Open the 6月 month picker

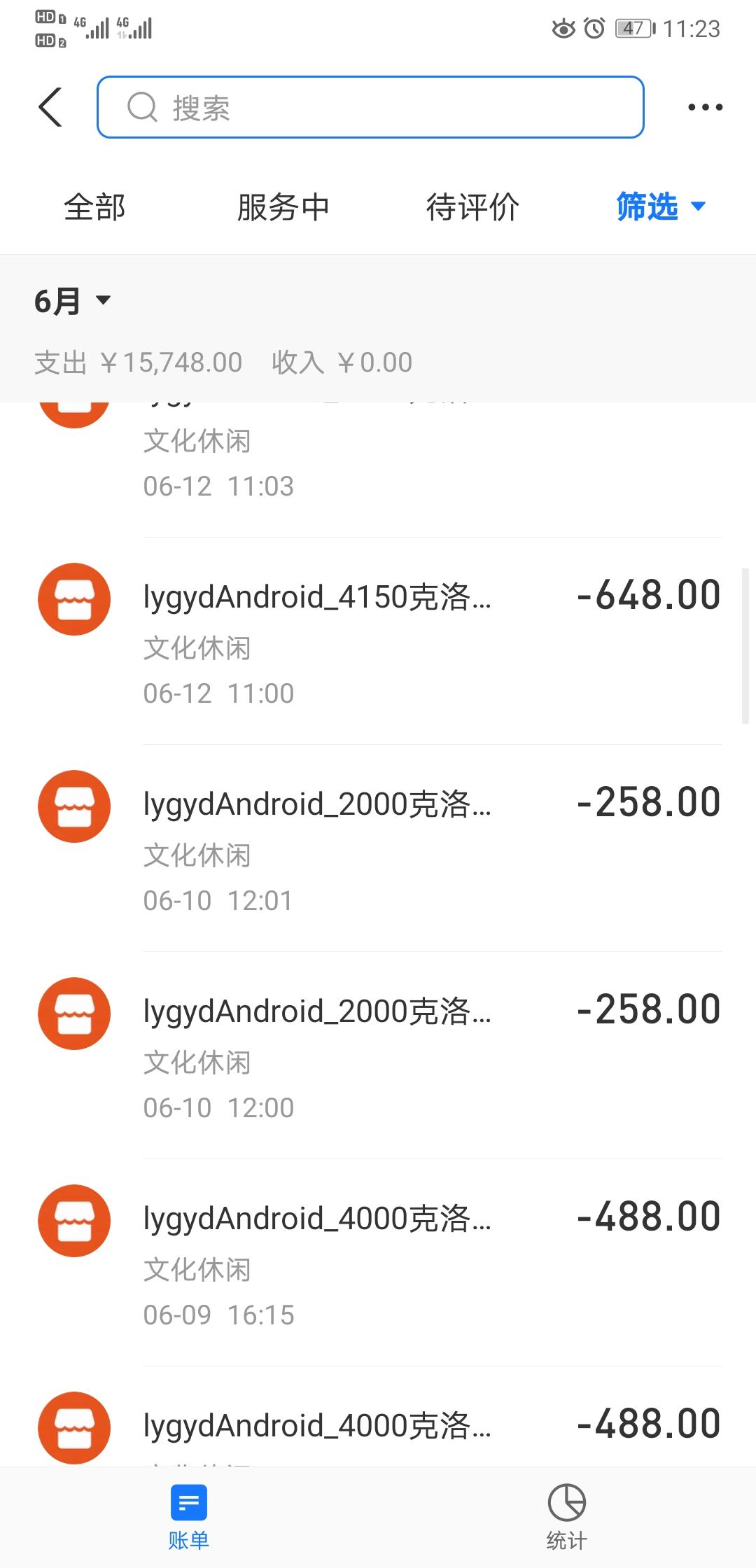(x=72, y=301)
